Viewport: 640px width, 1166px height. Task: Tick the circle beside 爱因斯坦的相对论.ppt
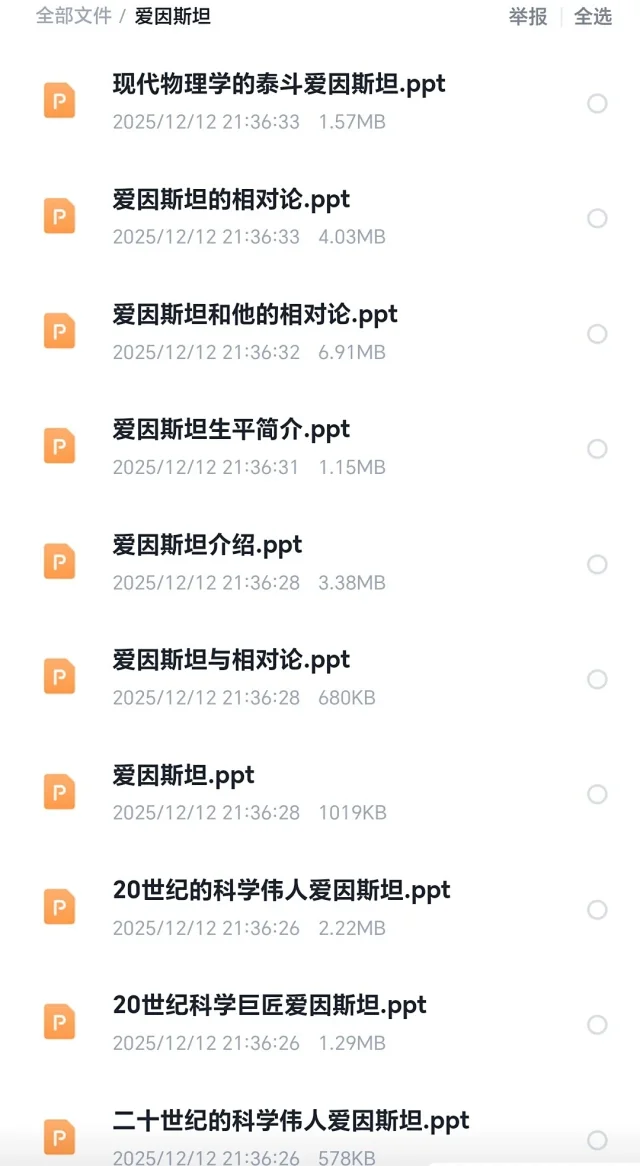point(597,218)
